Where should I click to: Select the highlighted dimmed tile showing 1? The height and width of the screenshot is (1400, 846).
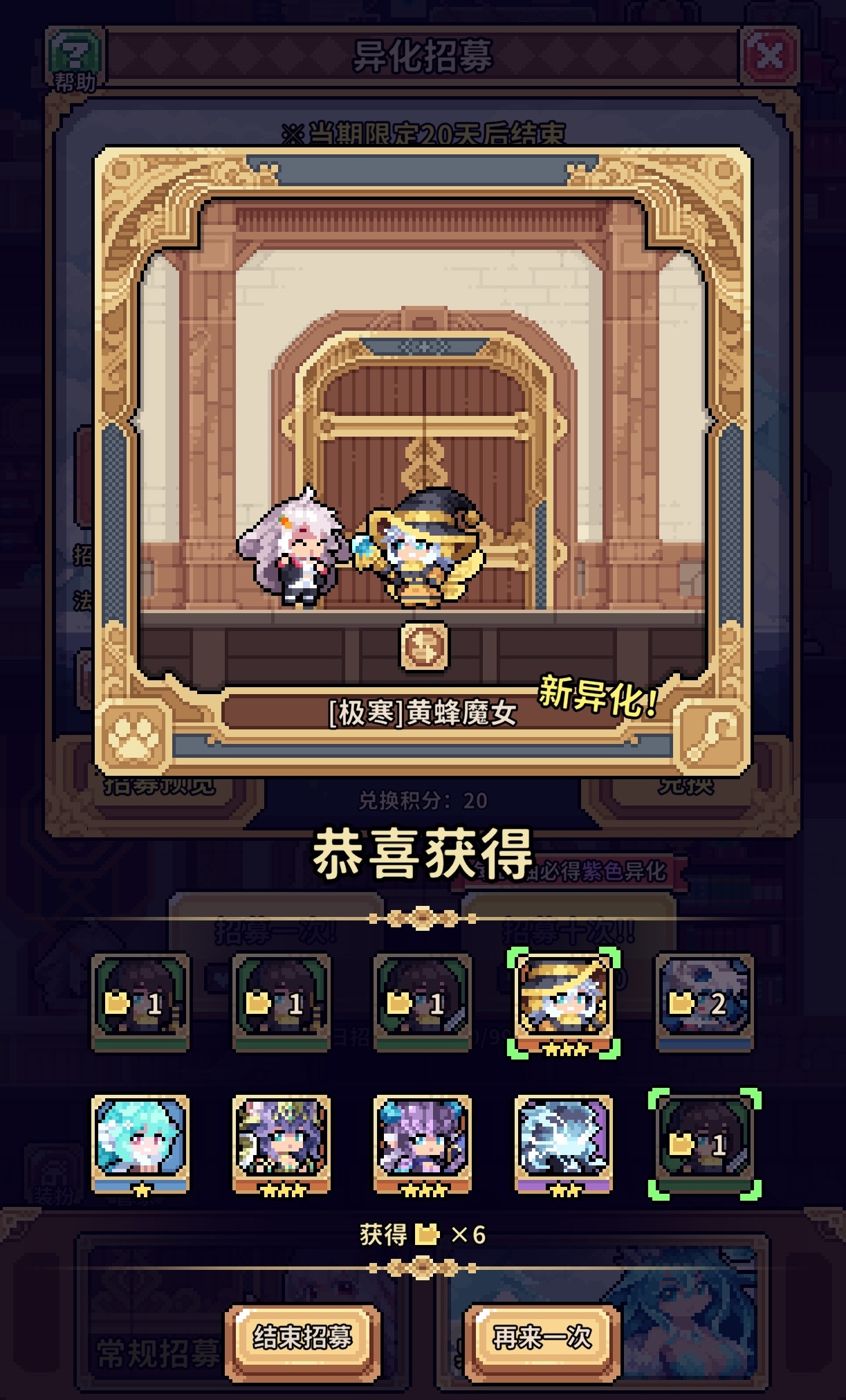pos(704,1144)
